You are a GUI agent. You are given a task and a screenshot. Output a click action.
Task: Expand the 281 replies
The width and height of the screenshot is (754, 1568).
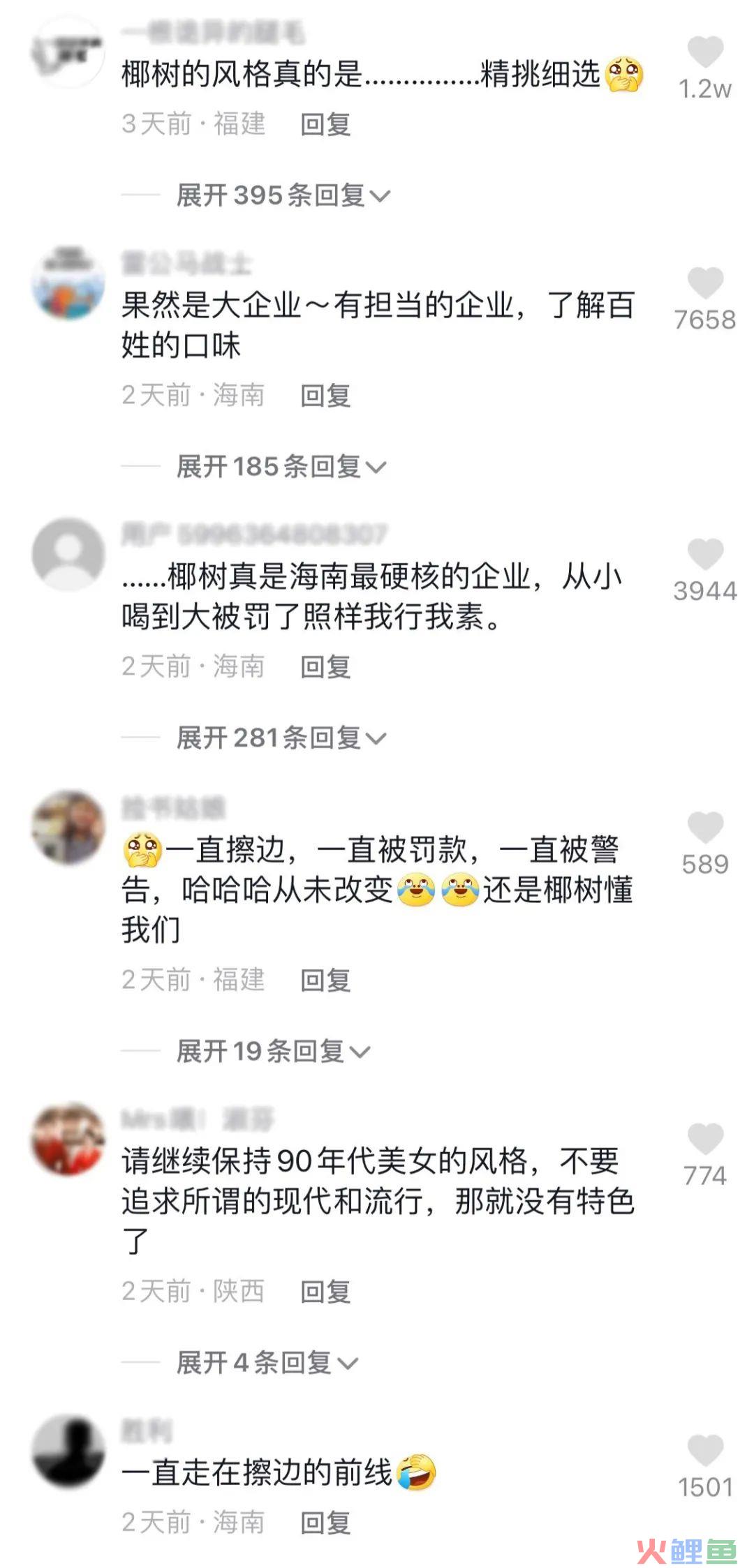point(281,738)
